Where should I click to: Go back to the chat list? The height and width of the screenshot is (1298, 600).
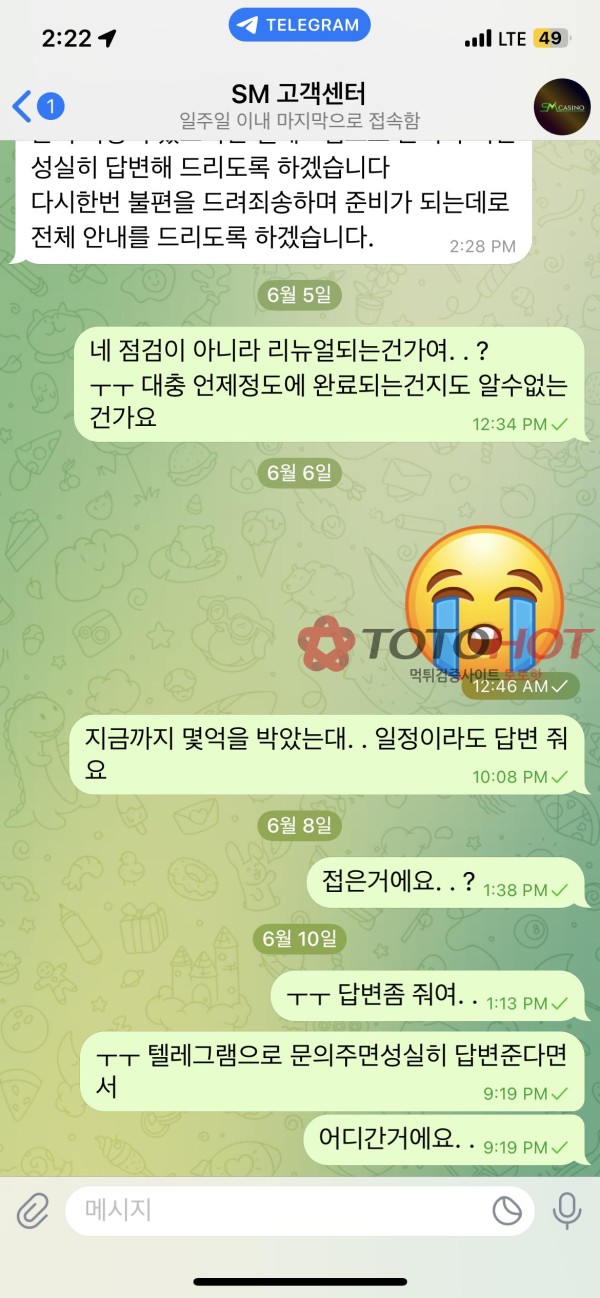tap(36, 105)
